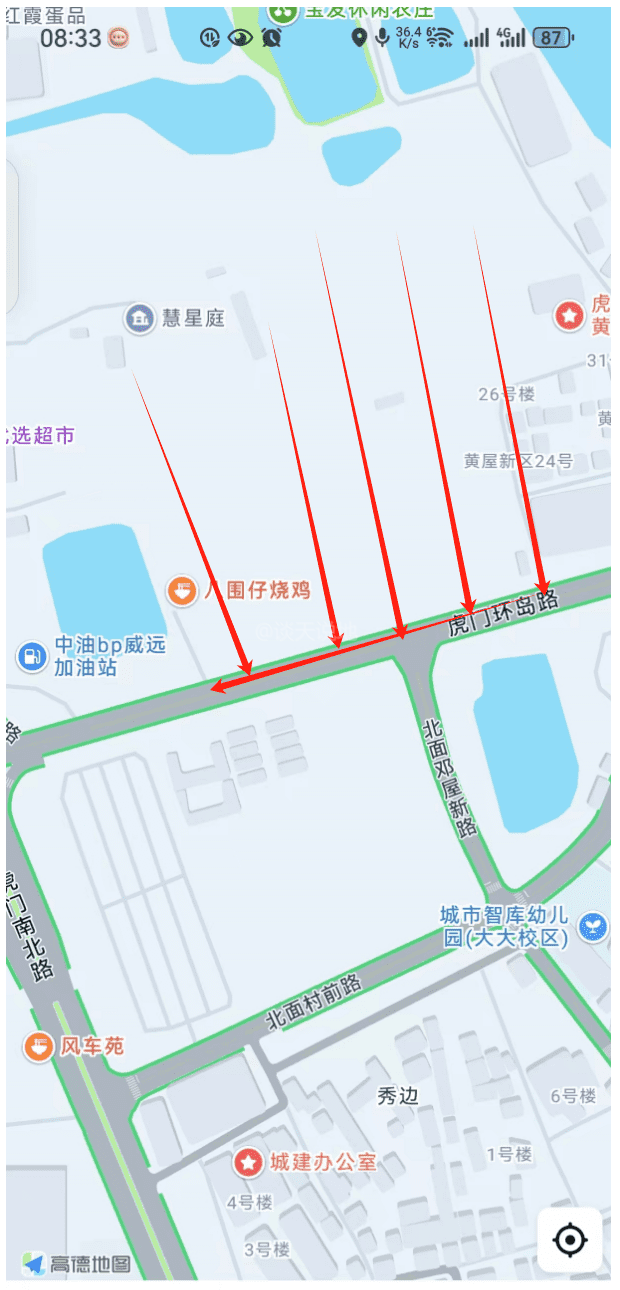
Task: Recenter map with the locate button
Action: click(x=570, y=1240)
